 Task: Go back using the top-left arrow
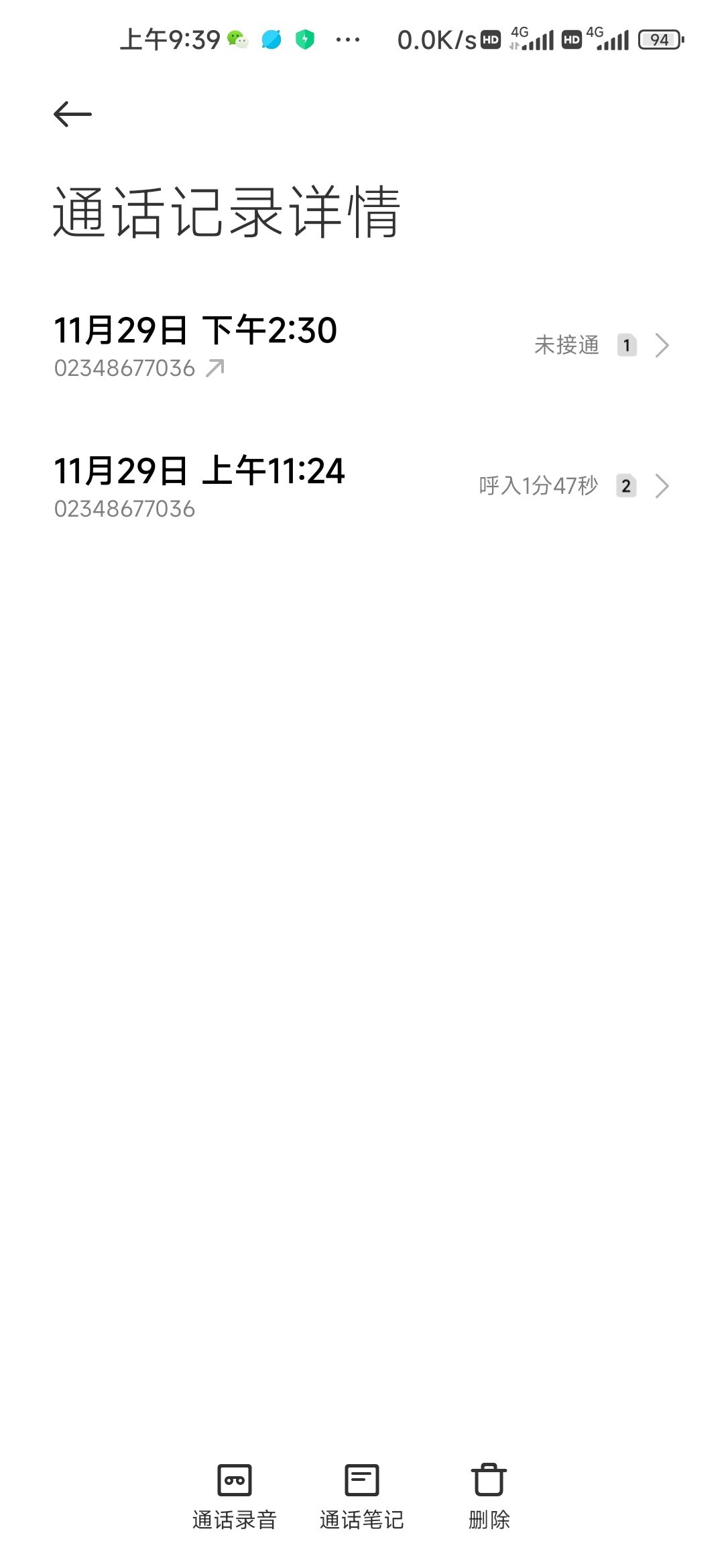72,114
